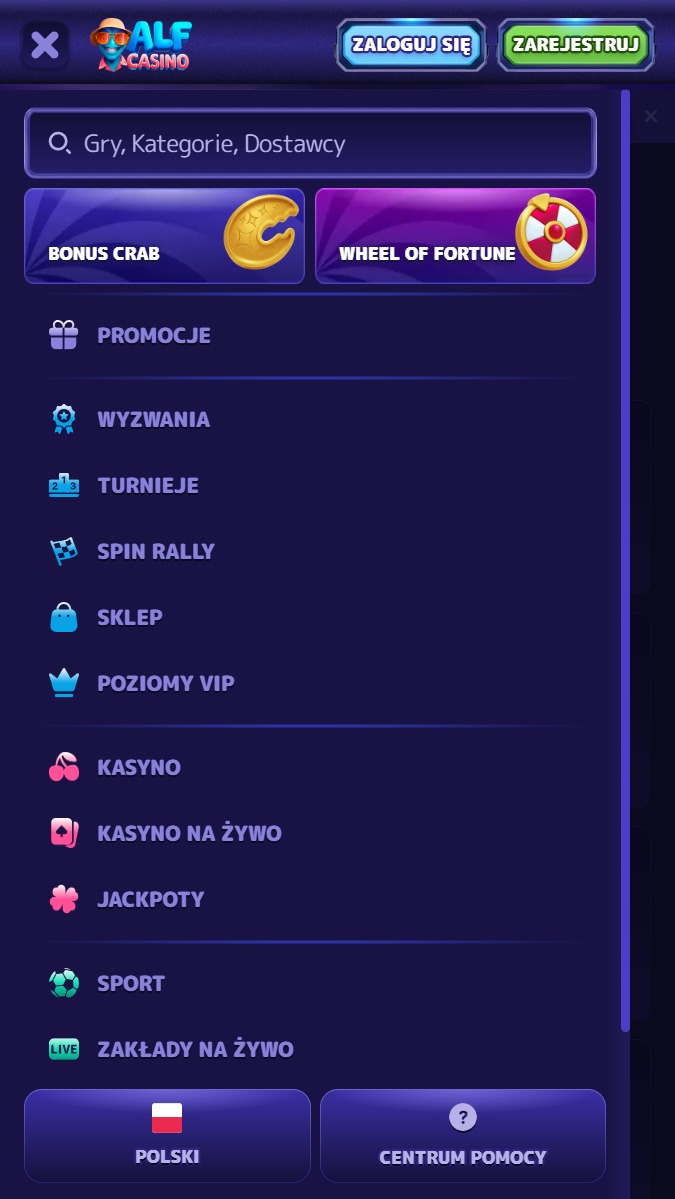Open Centrum Pomocy
The image size is (675, 1199).
463,1135
